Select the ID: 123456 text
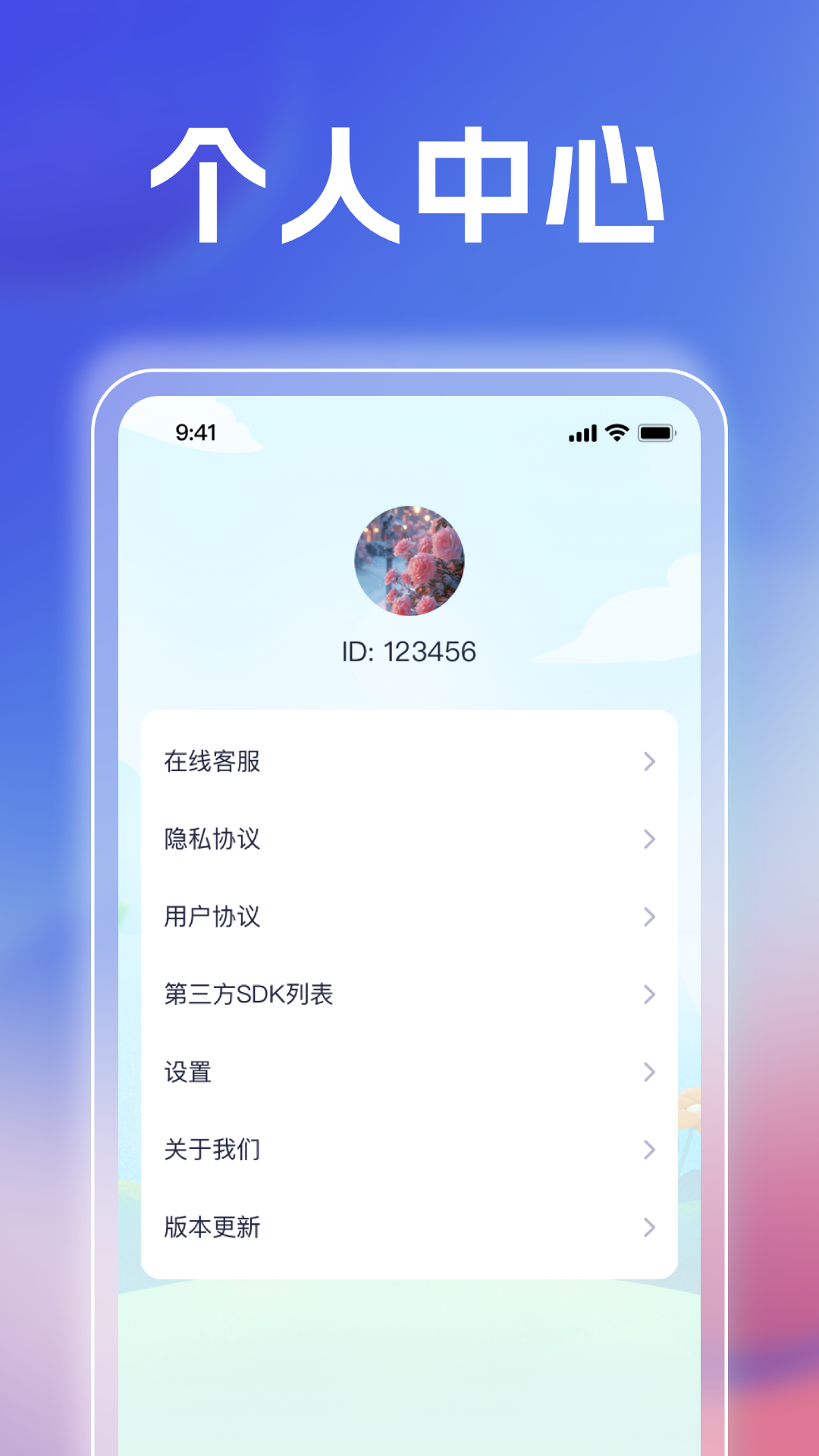 [x=409, y=650]
